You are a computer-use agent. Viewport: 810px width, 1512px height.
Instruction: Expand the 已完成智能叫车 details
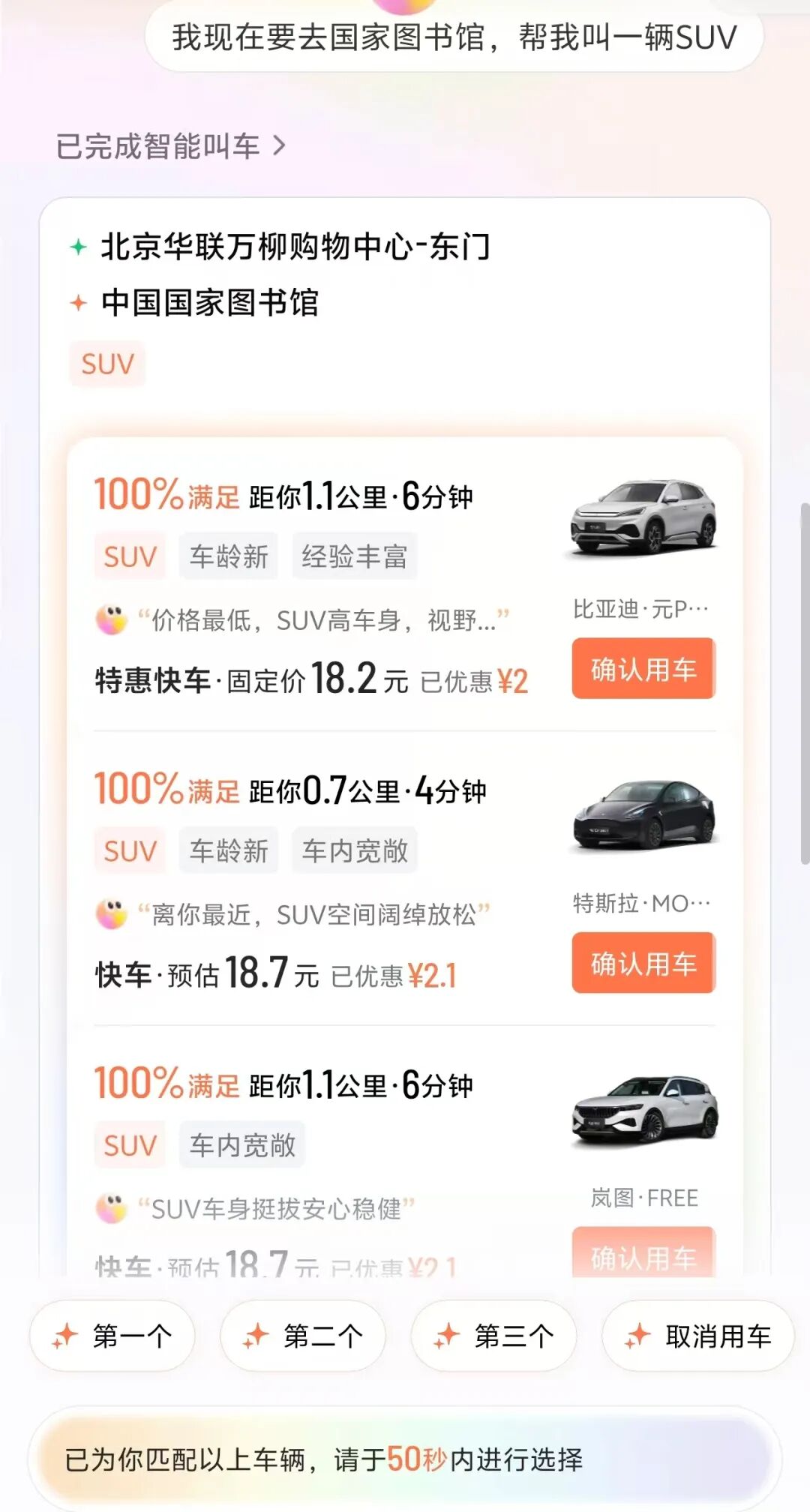(171, 145)
